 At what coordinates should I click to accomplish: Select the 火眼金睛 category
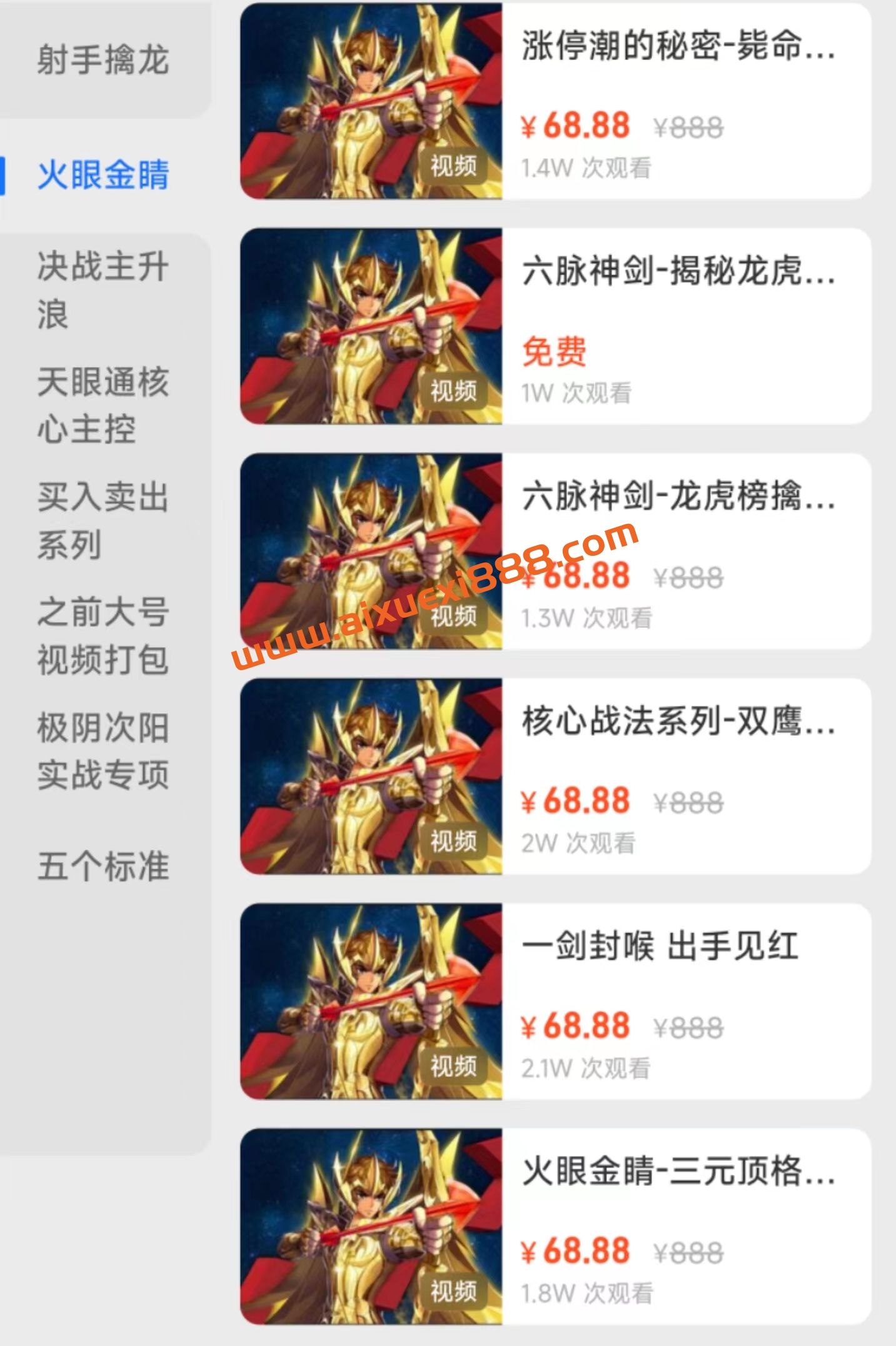pos(103,175)
